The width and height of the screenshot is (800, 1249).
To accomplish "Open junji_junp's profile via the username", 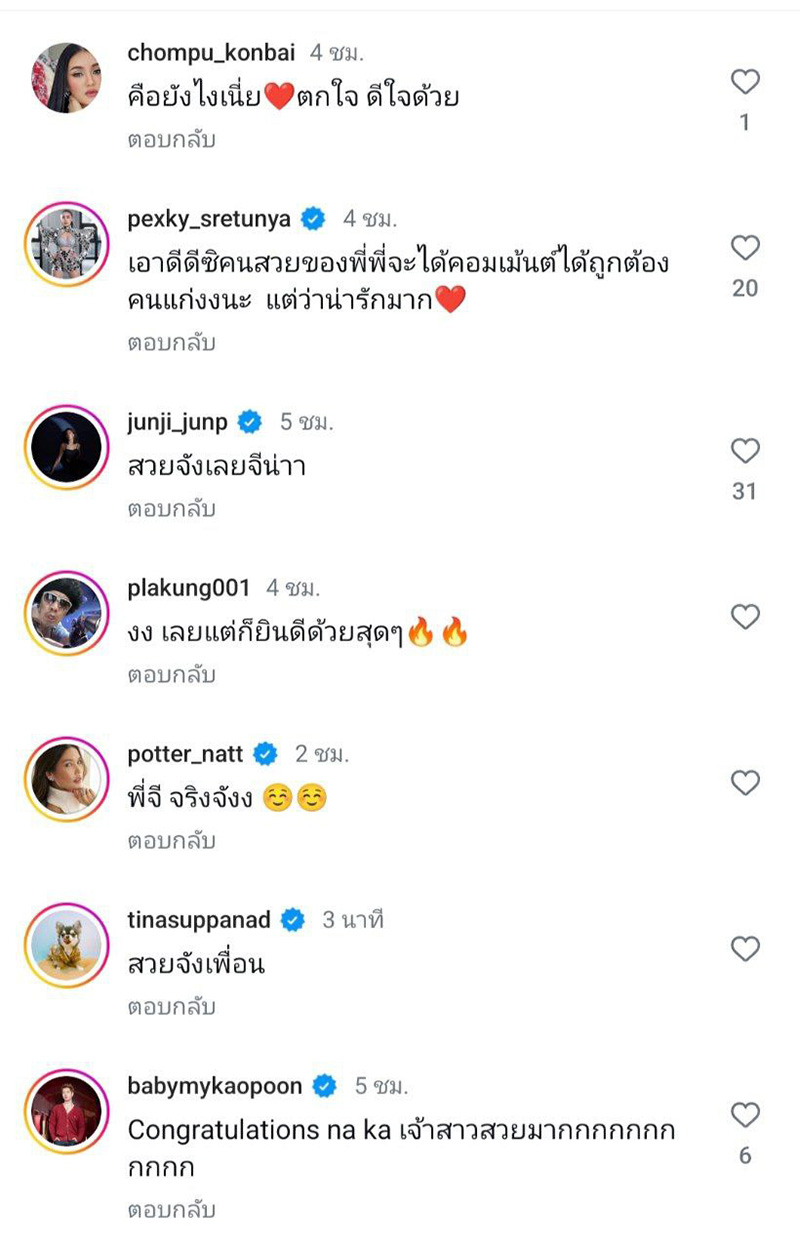I will click(178, 422).
